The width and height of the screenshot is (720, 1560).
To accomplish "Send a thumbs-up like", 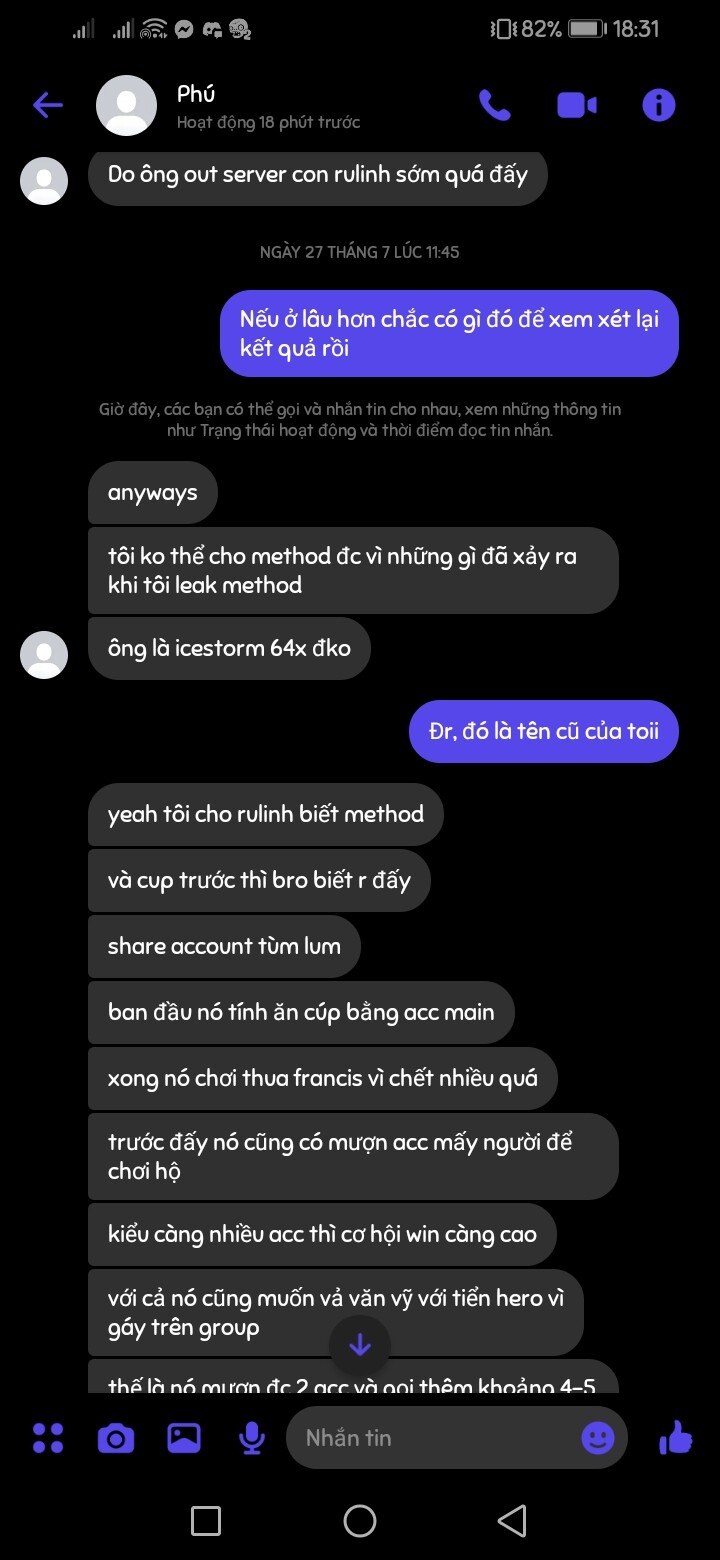I will pyautogui.click(x=677, y=1438).
